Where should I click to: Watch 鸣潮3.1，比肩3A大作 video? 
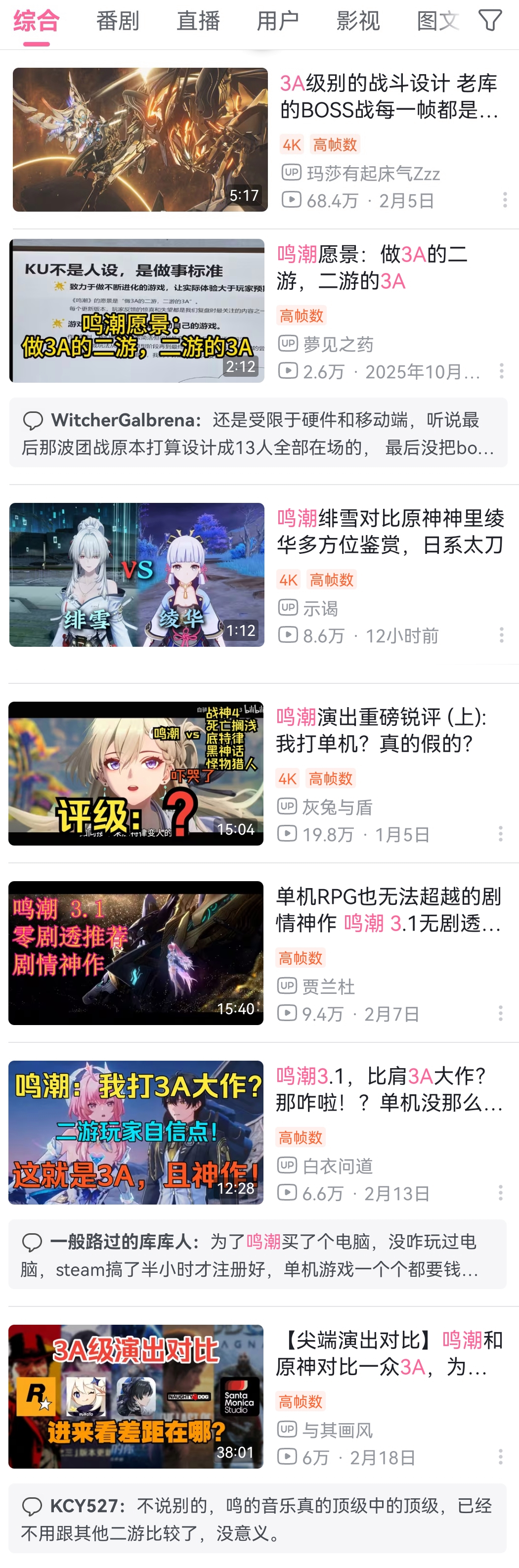[136, 1132]
